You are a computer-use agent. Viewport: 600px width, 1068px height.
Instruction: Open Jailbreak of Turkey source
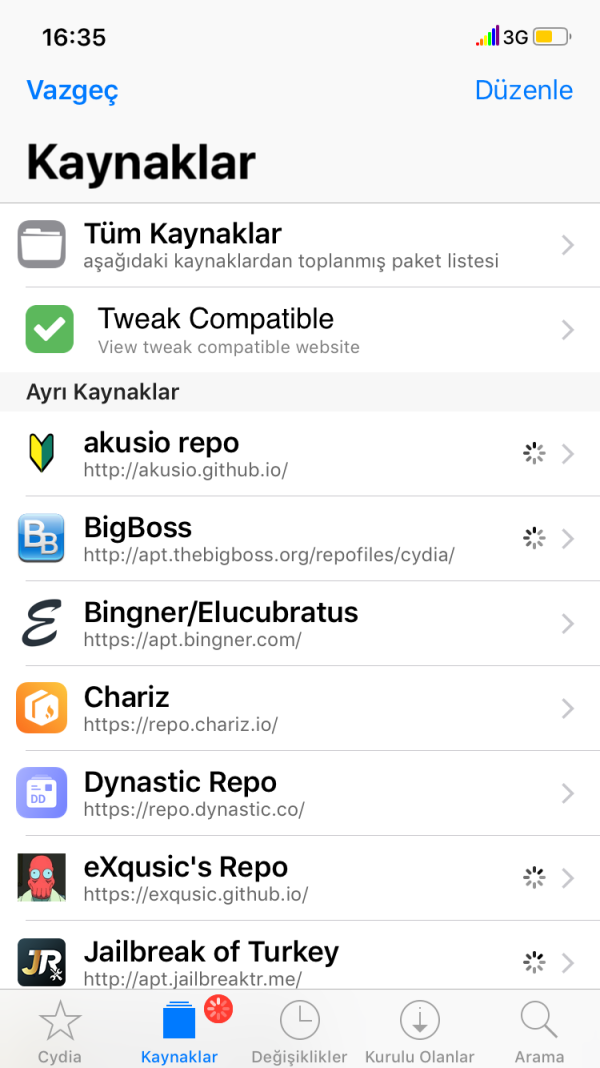(300, 960)
